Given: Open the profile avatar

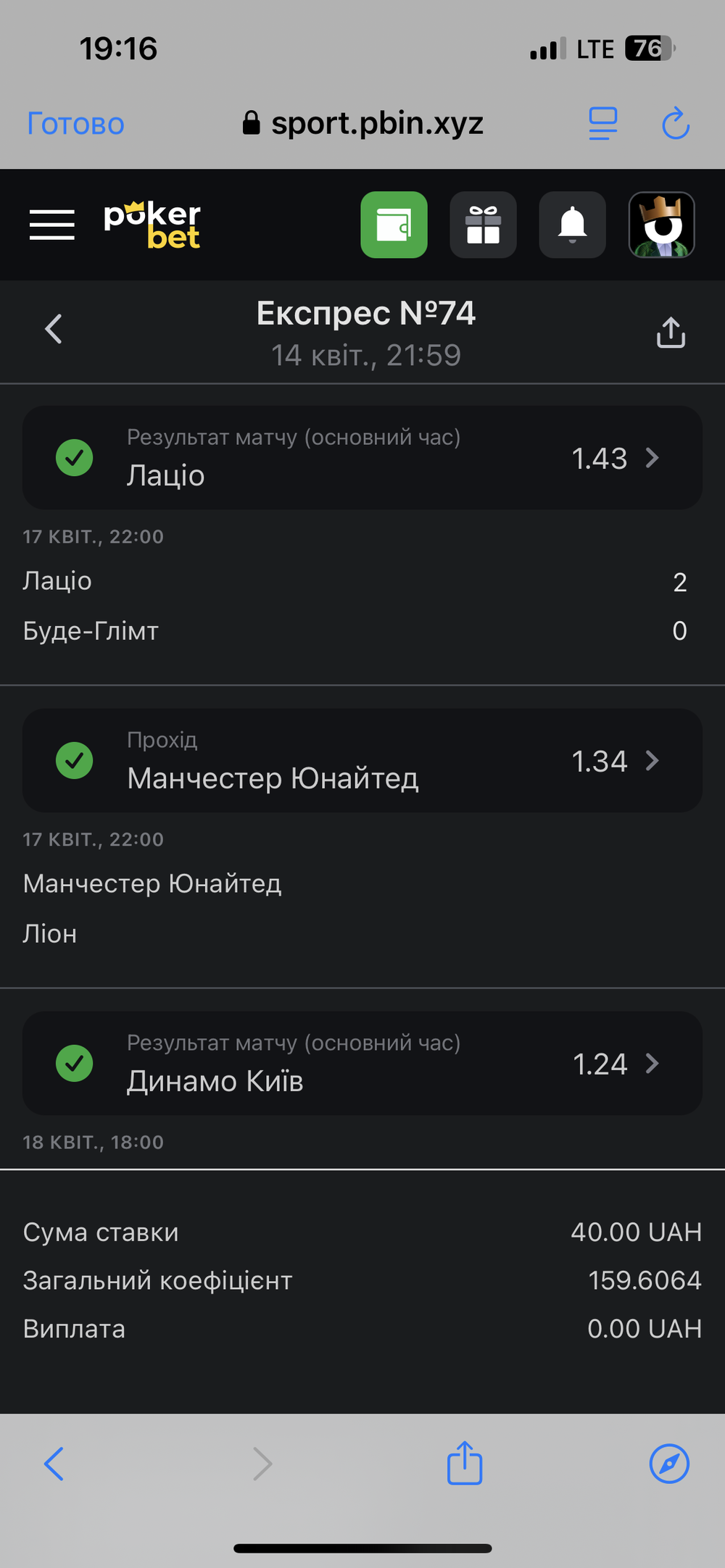Looking at the screenshot, I should [662, 225].
